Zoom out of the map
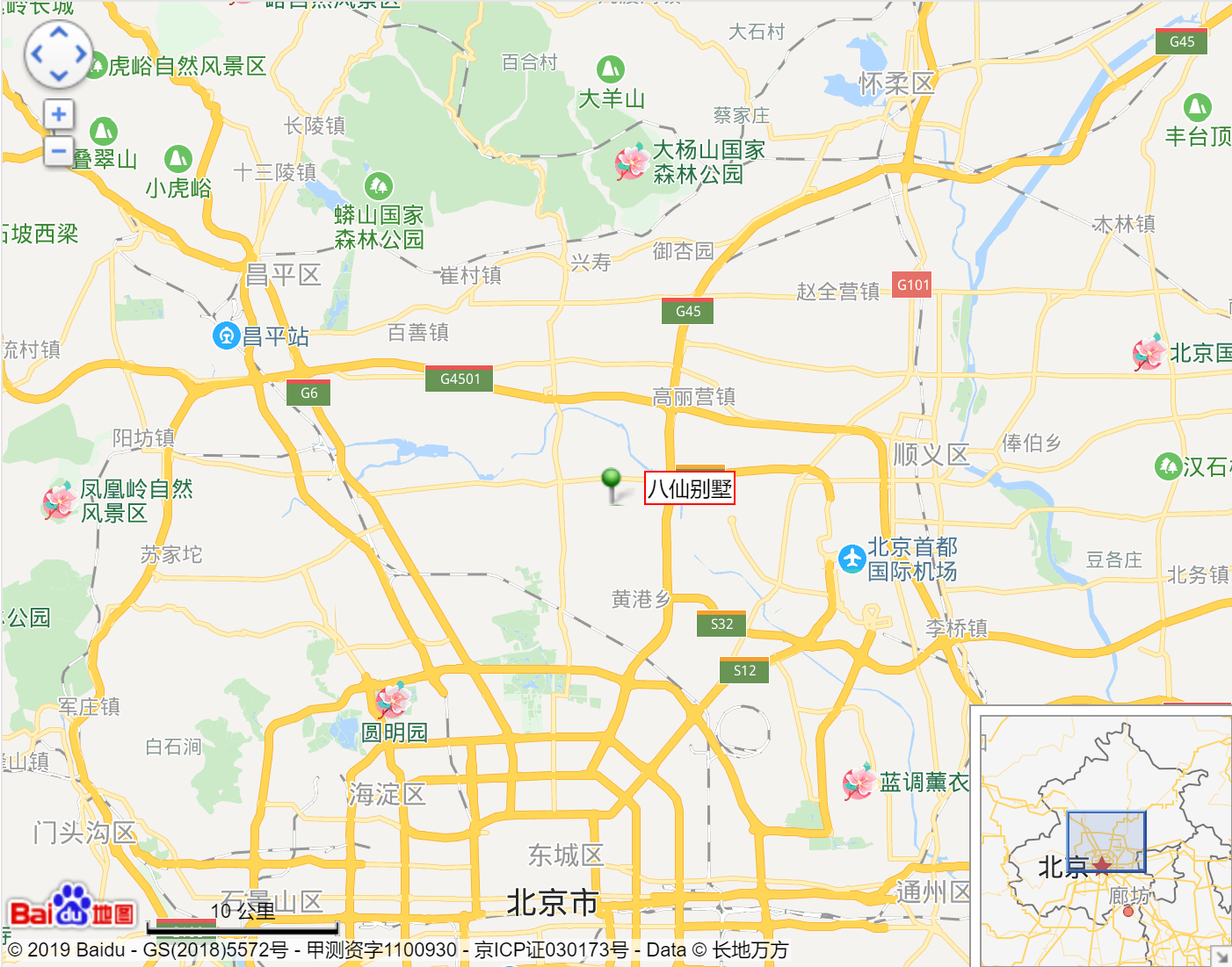This screenshot has width=1232, height=967. pos(59,151)
